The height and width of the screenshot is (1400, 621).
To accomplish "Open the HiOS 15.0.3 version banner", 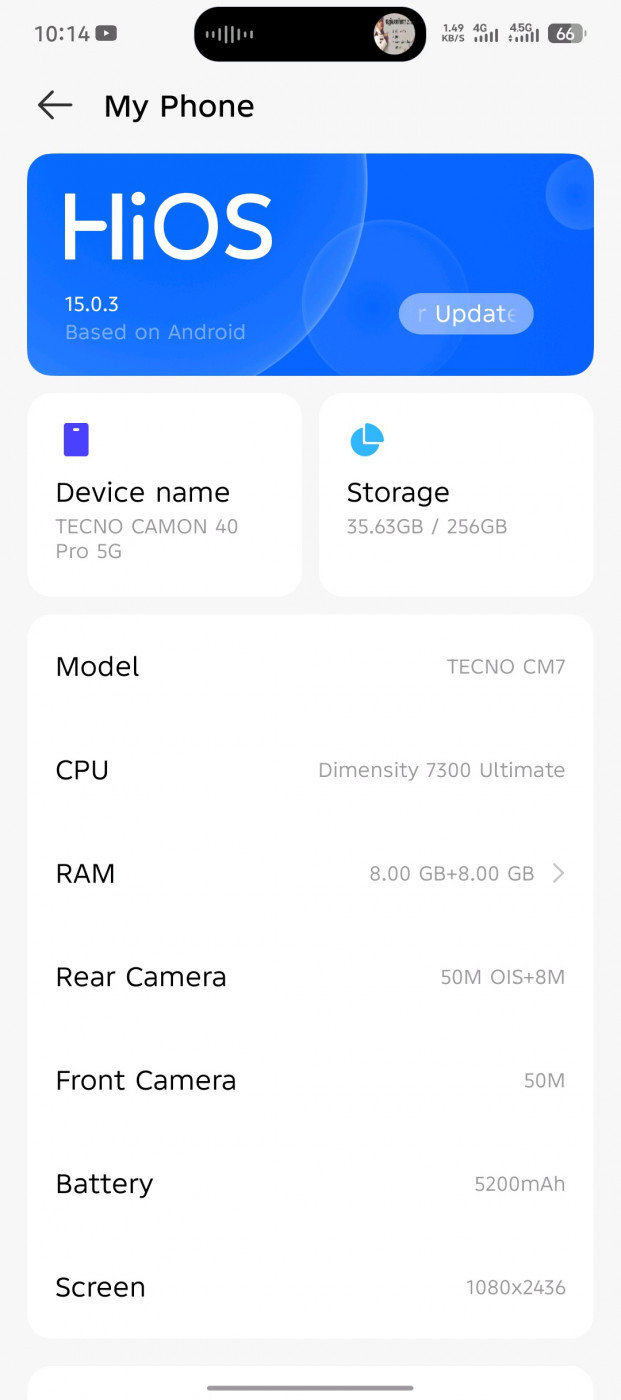I will pos(310,265).
